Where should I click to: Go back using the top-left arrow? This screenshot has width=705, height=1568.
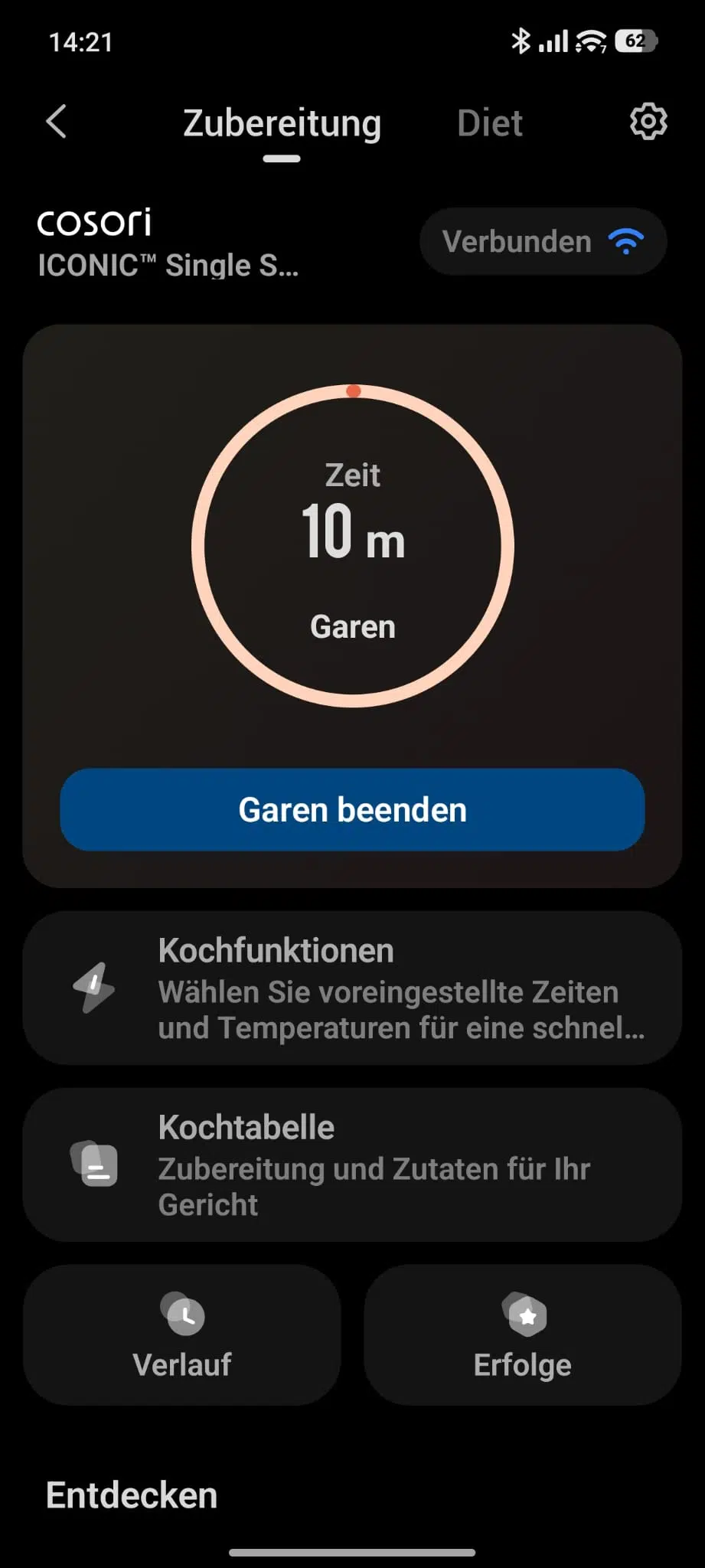coord(57,122)
